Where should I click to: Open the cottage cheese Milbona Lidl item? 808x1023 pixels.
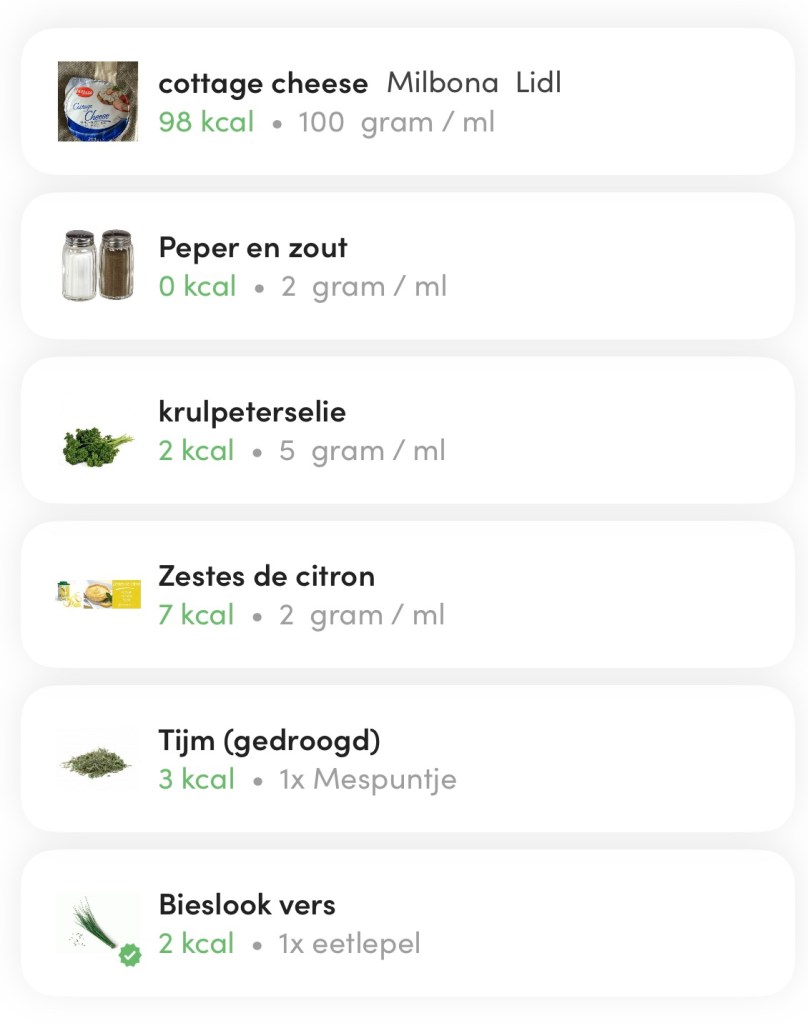(x=406, y=102)
